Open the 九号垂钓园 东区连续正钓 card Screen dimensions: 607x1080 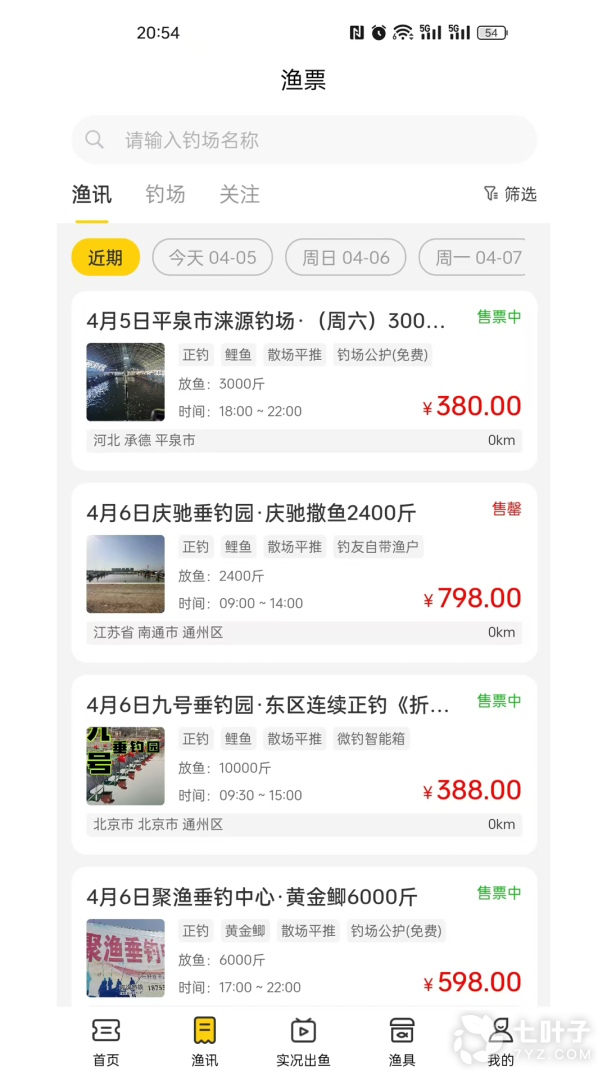coord(304,764)
